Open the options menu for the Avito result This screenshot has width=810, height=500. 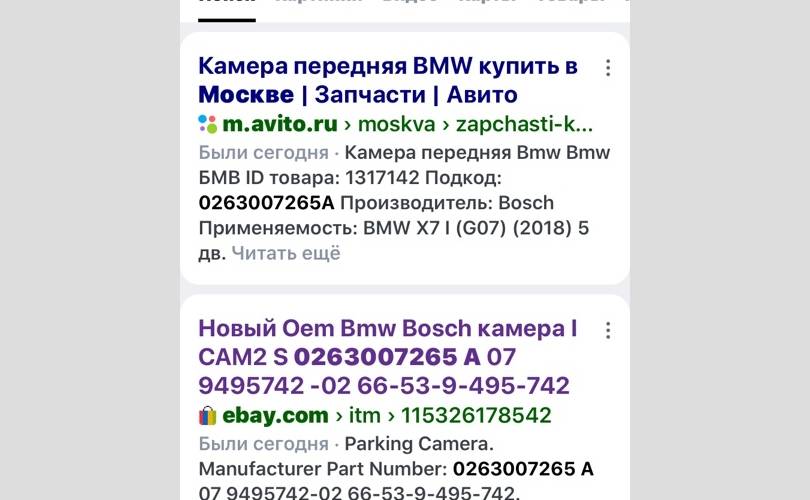pos(608,69)
